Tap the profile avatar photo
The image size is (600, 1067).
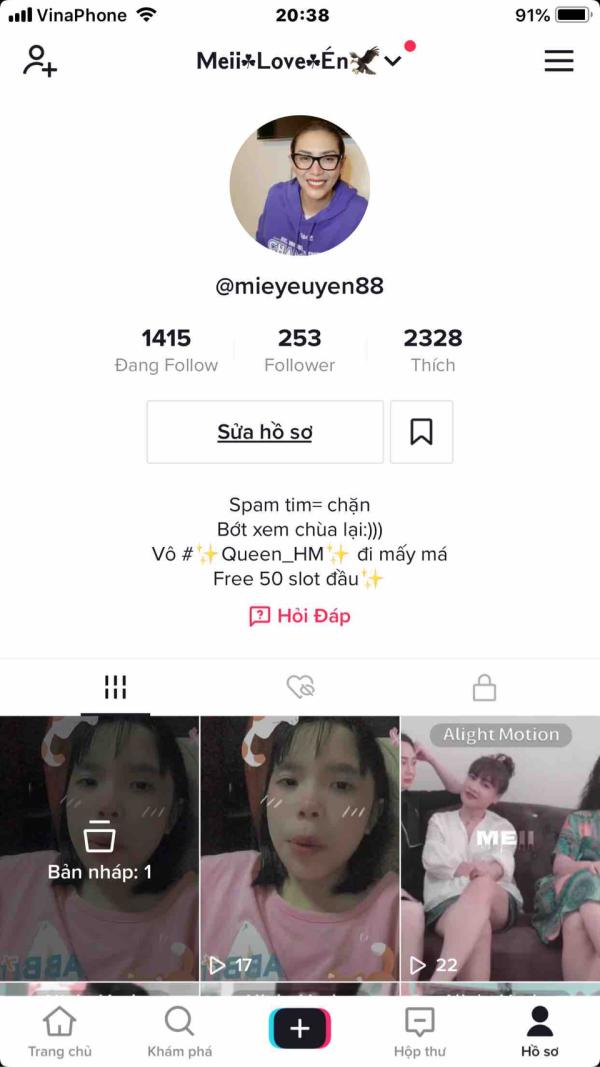300,185
